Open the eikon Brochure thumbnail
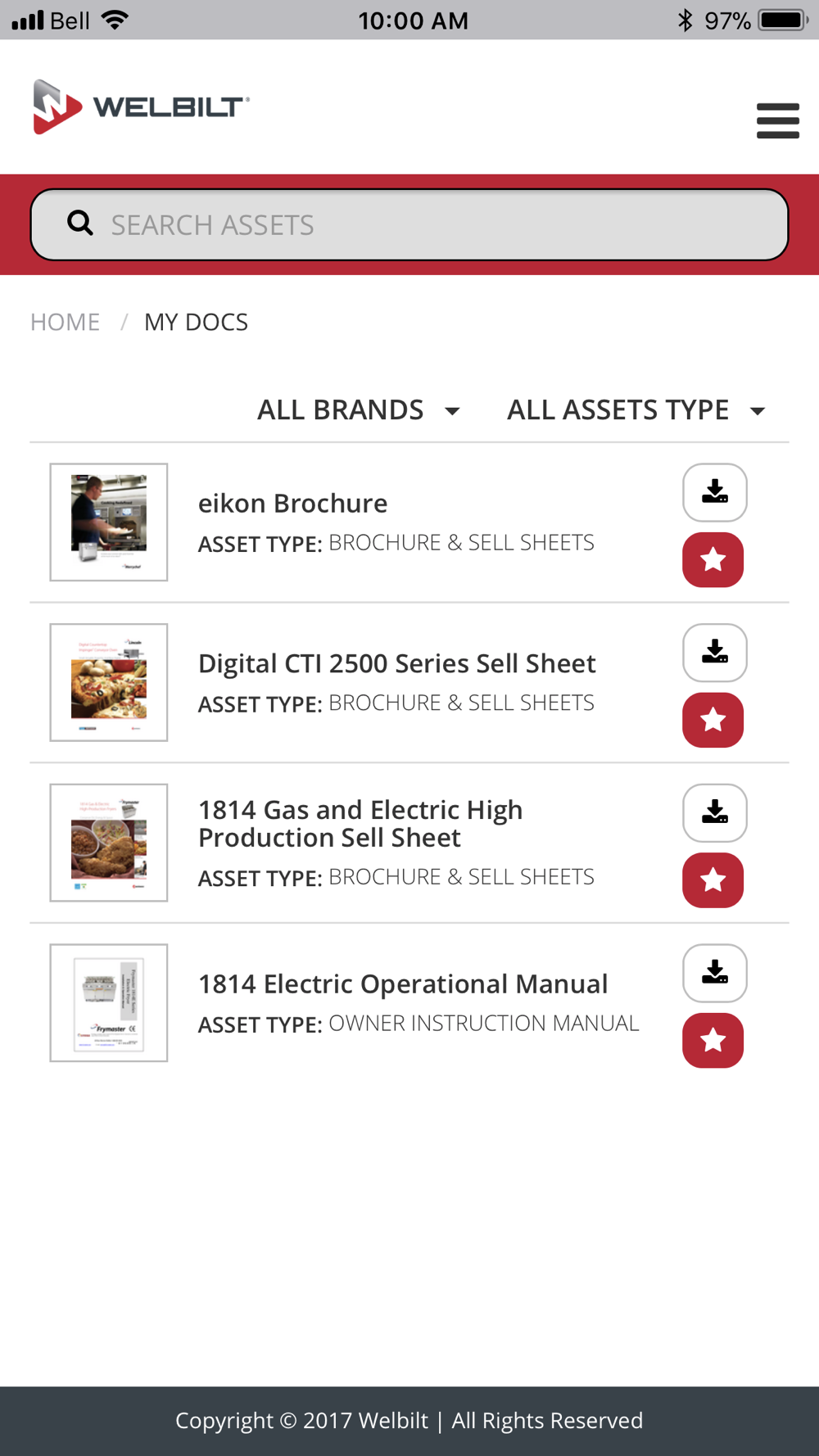The width and height of the screenshot is (819, 1456). tap(109, 522)
